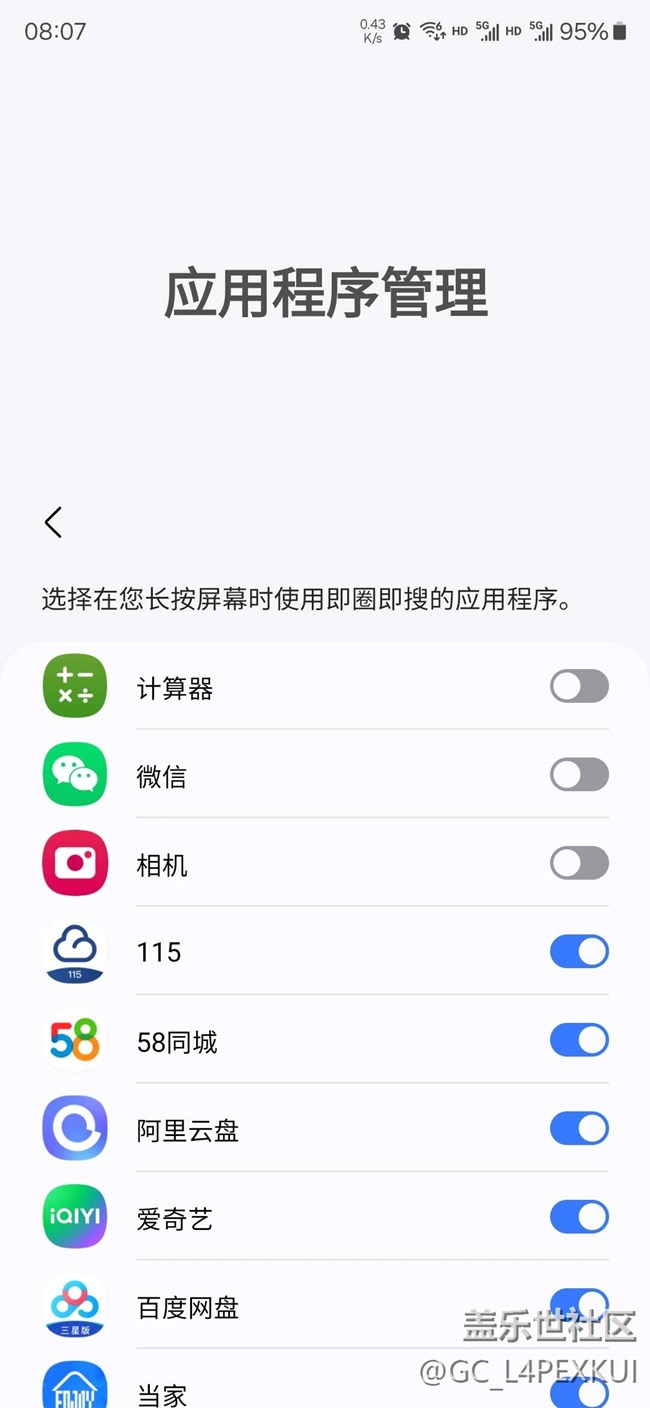
Task: Turn off the 58同城 switch
Action: click(579, 1040)
